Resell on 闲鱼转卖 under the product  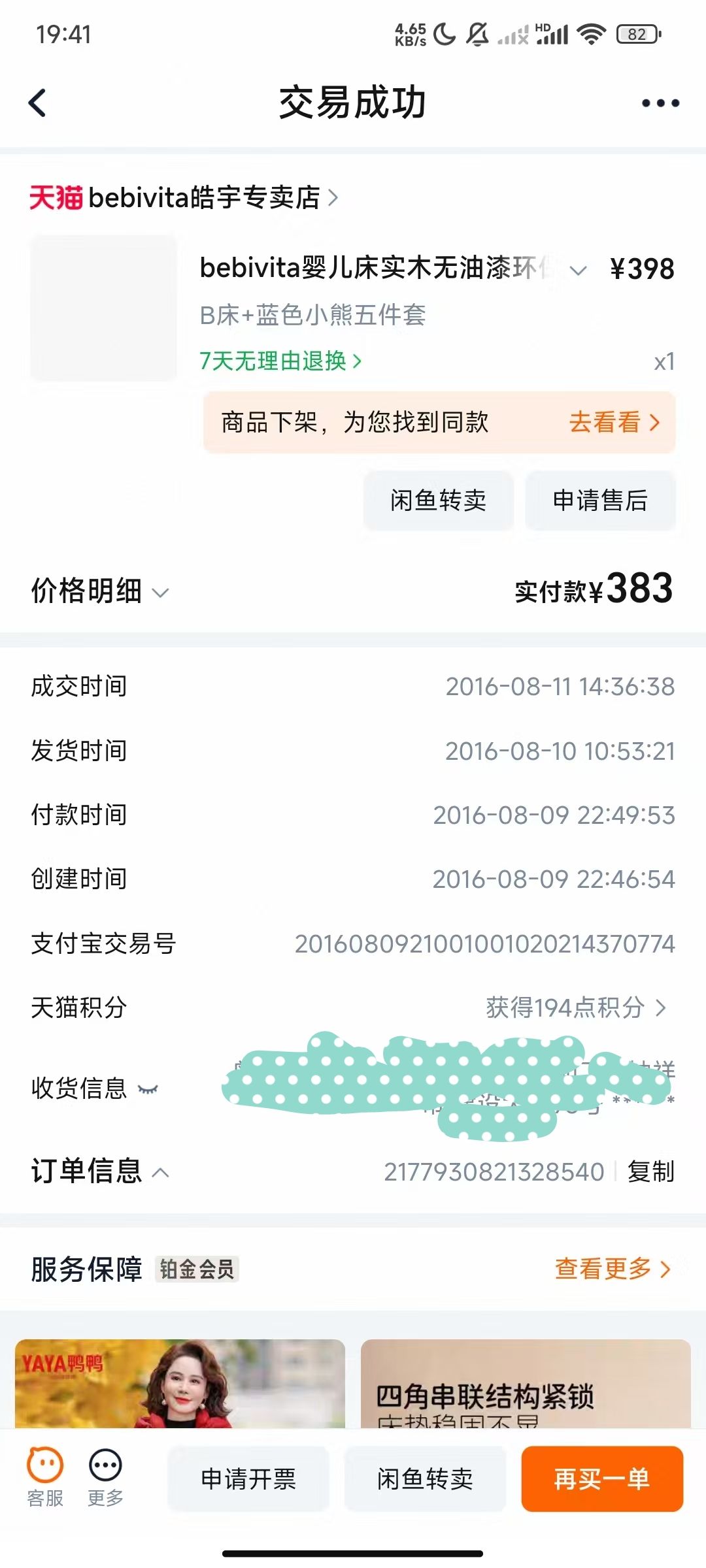438,500
